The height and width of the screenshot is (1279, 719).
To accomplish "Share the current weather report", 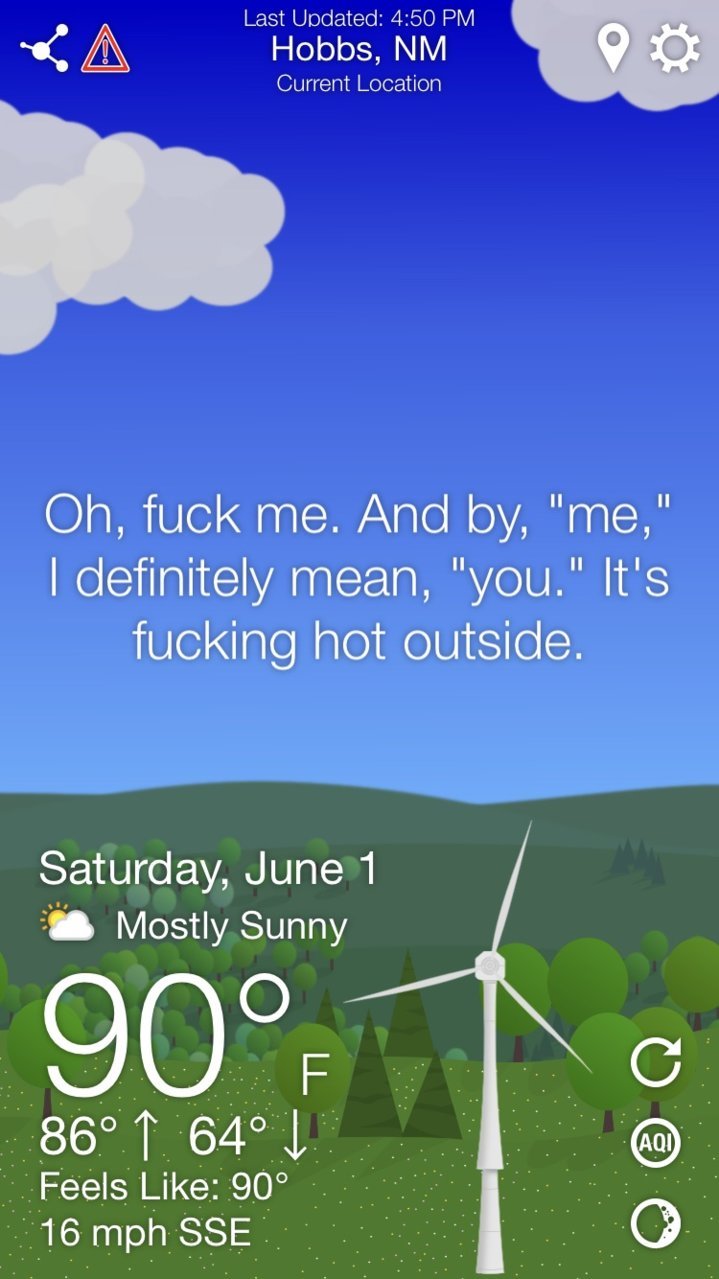I will (x=45, y=48).
